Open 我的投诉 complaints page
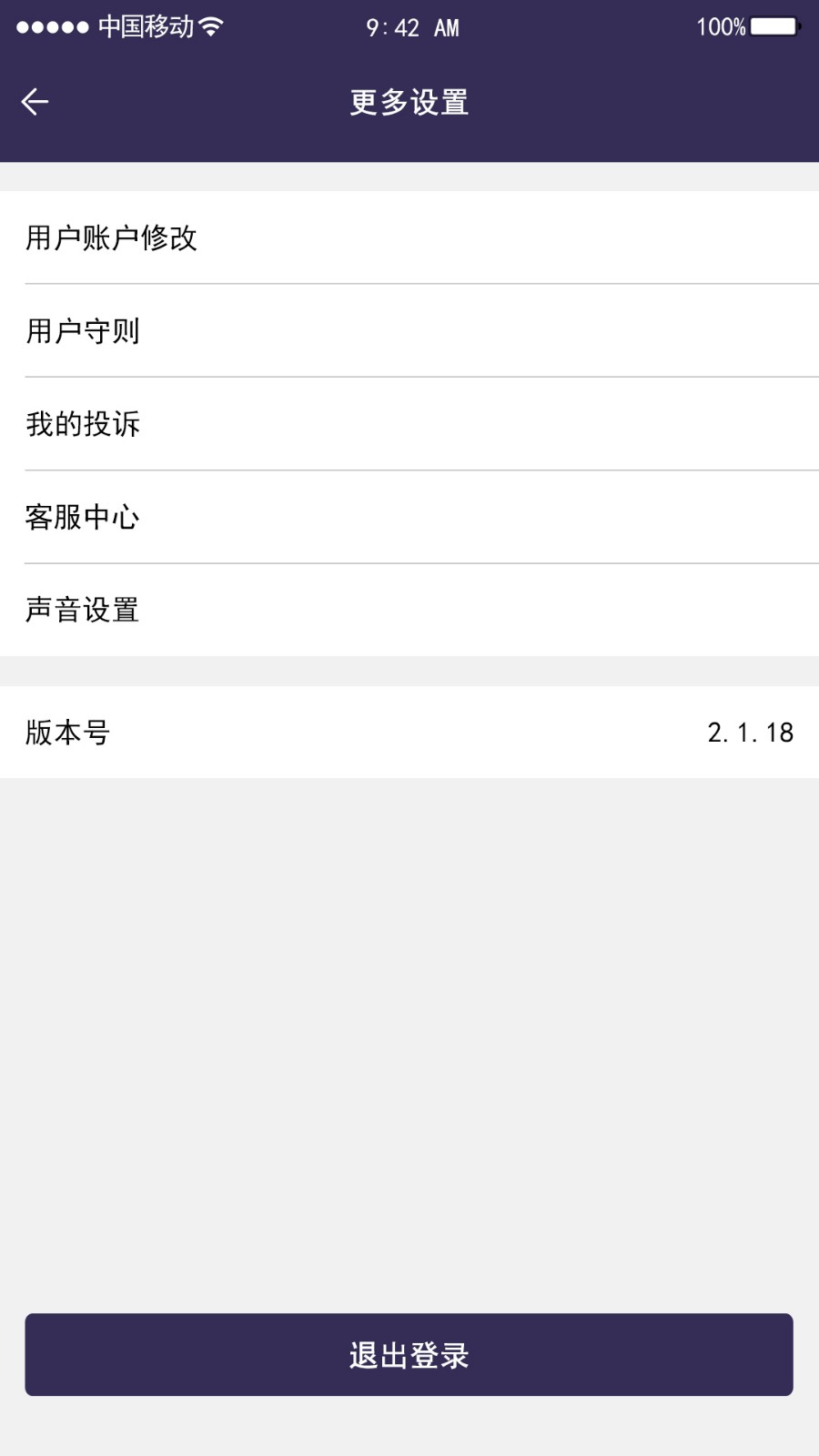819x1456 pixels. pyautogui.click(x=83, y=424)
